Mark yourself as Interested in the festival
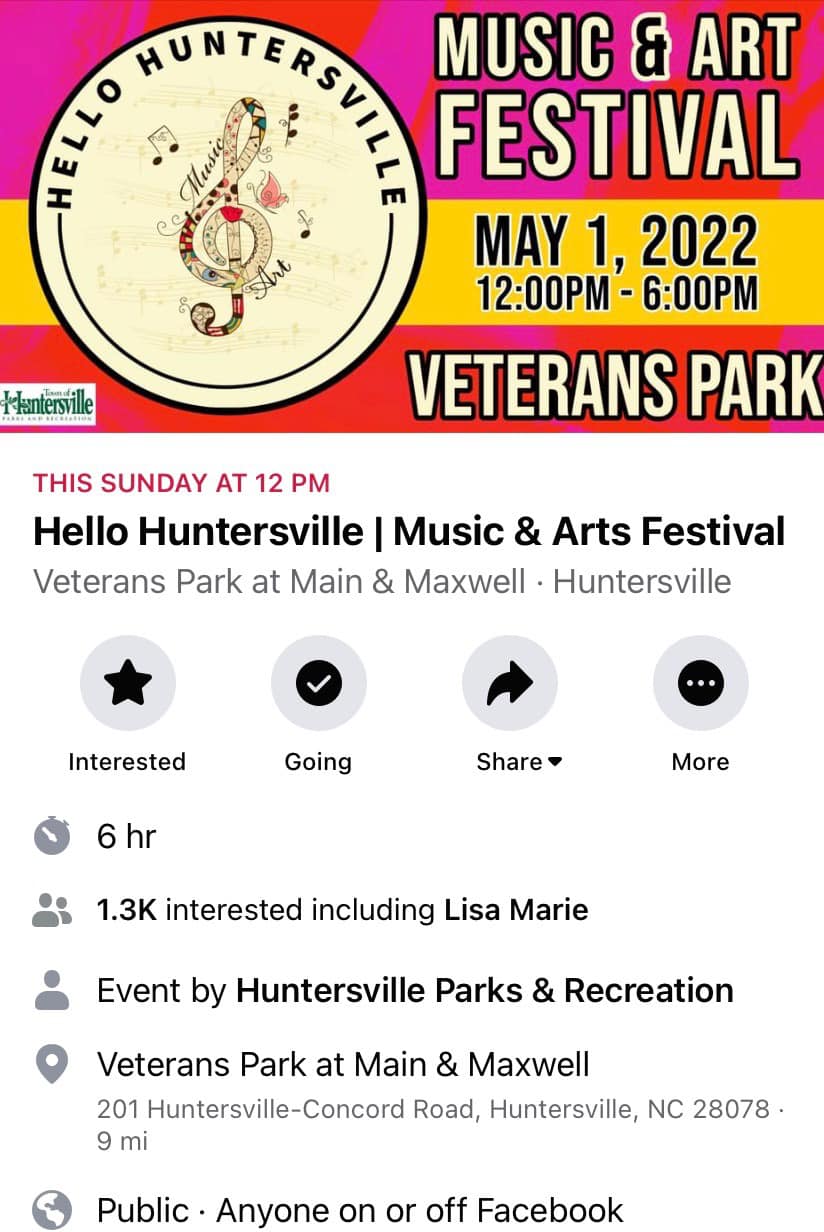824x1232 pixels. tap(127, 684)
